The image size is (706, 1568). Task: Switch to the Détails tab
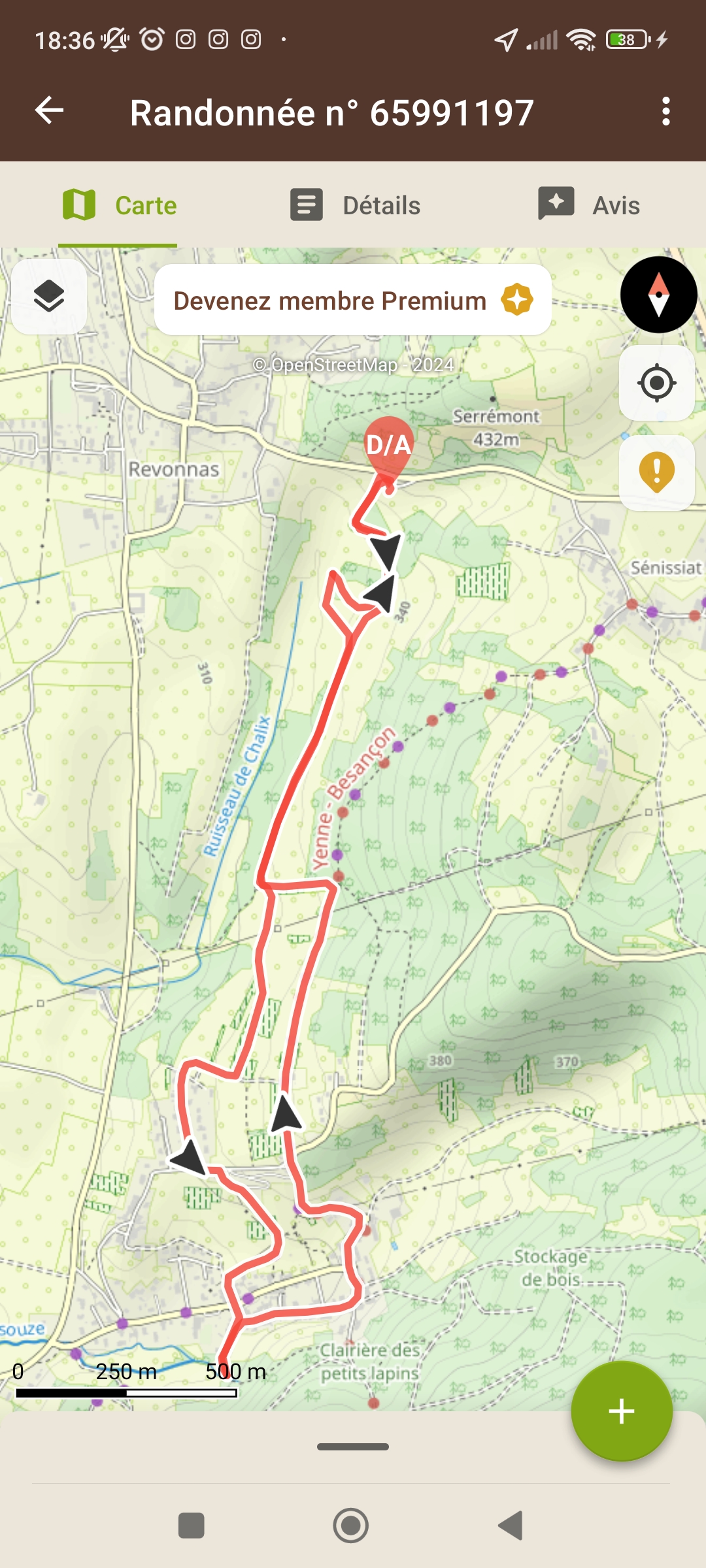point(355,205)
